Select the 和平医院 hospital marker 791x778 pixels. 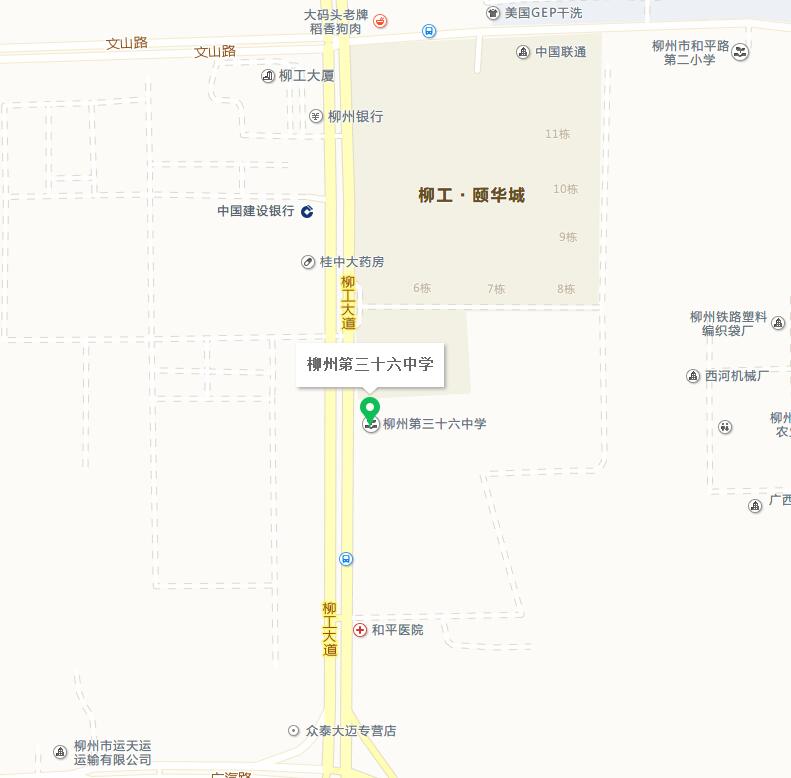click(x=360, y=630)
